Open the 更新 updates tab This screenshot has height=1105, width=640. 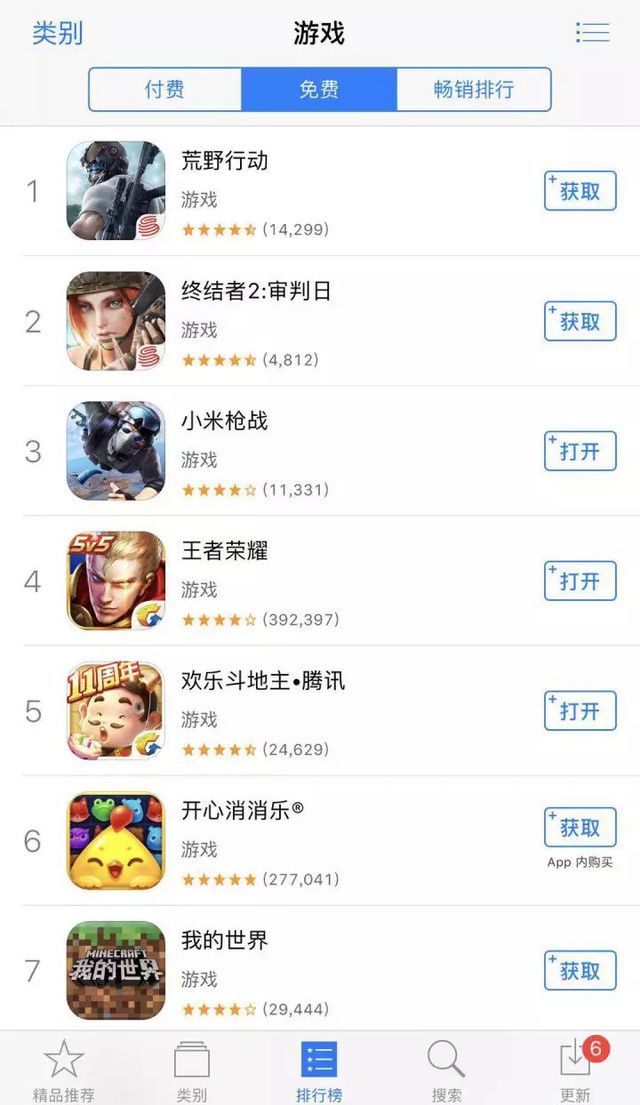575,1068
